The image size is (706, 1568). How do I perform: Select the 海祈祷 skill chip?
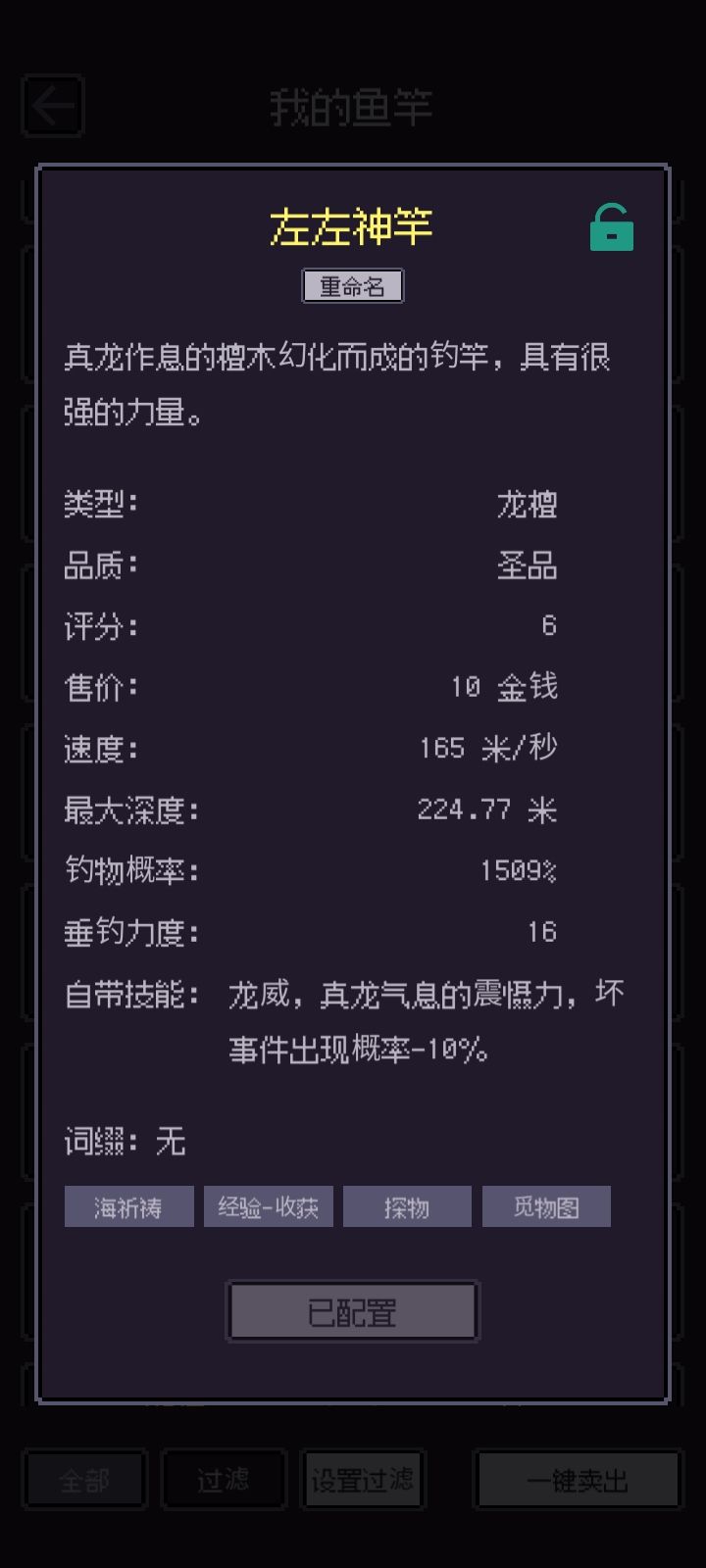coord(128,1206)
